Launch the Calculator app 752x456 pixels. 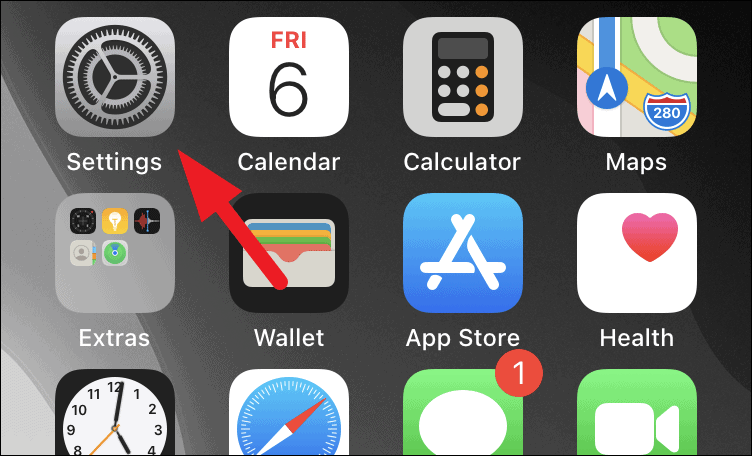[463, 77]
